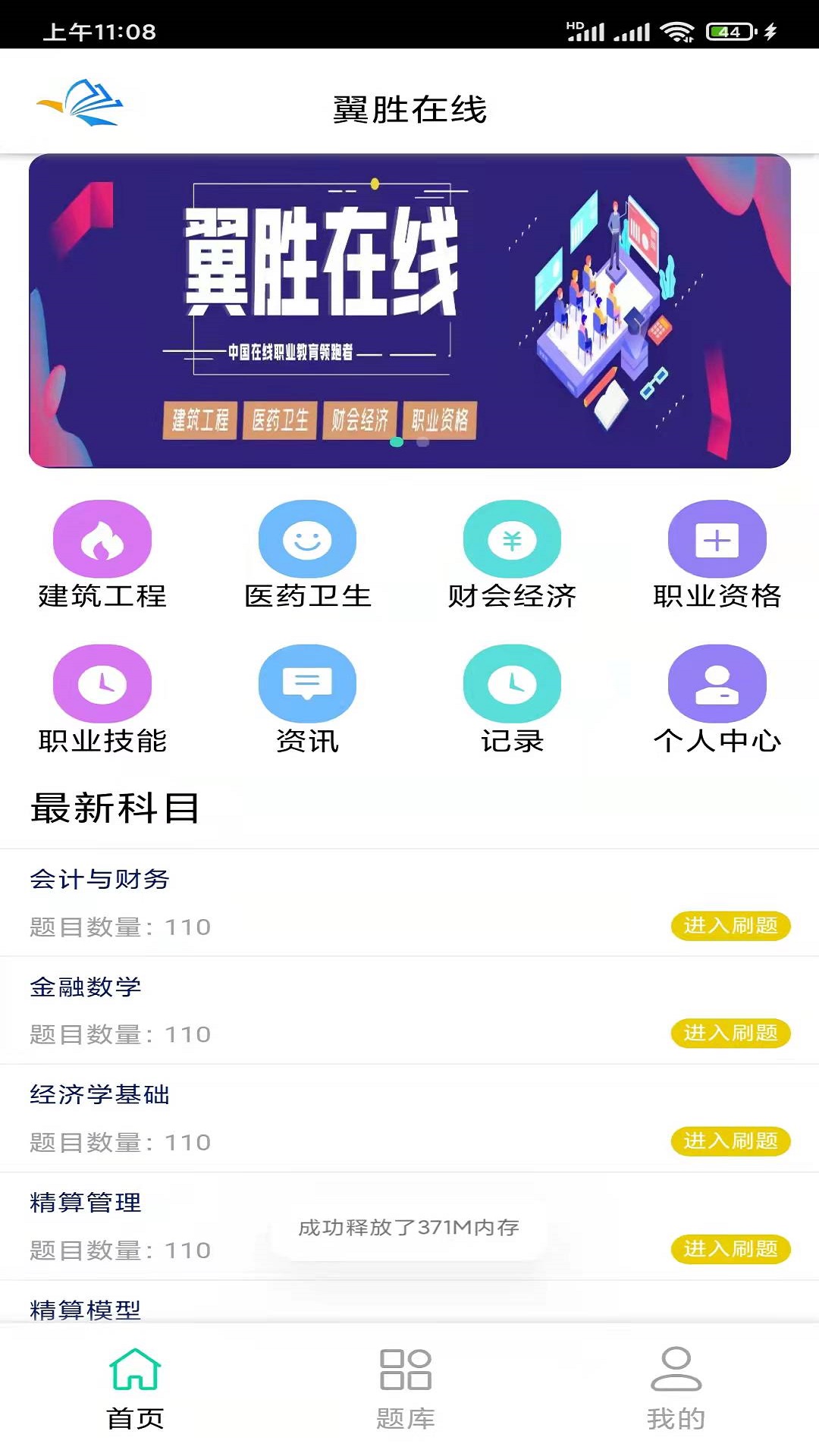View my 记录 history
819x1456 pixels.
coord(512,699)
